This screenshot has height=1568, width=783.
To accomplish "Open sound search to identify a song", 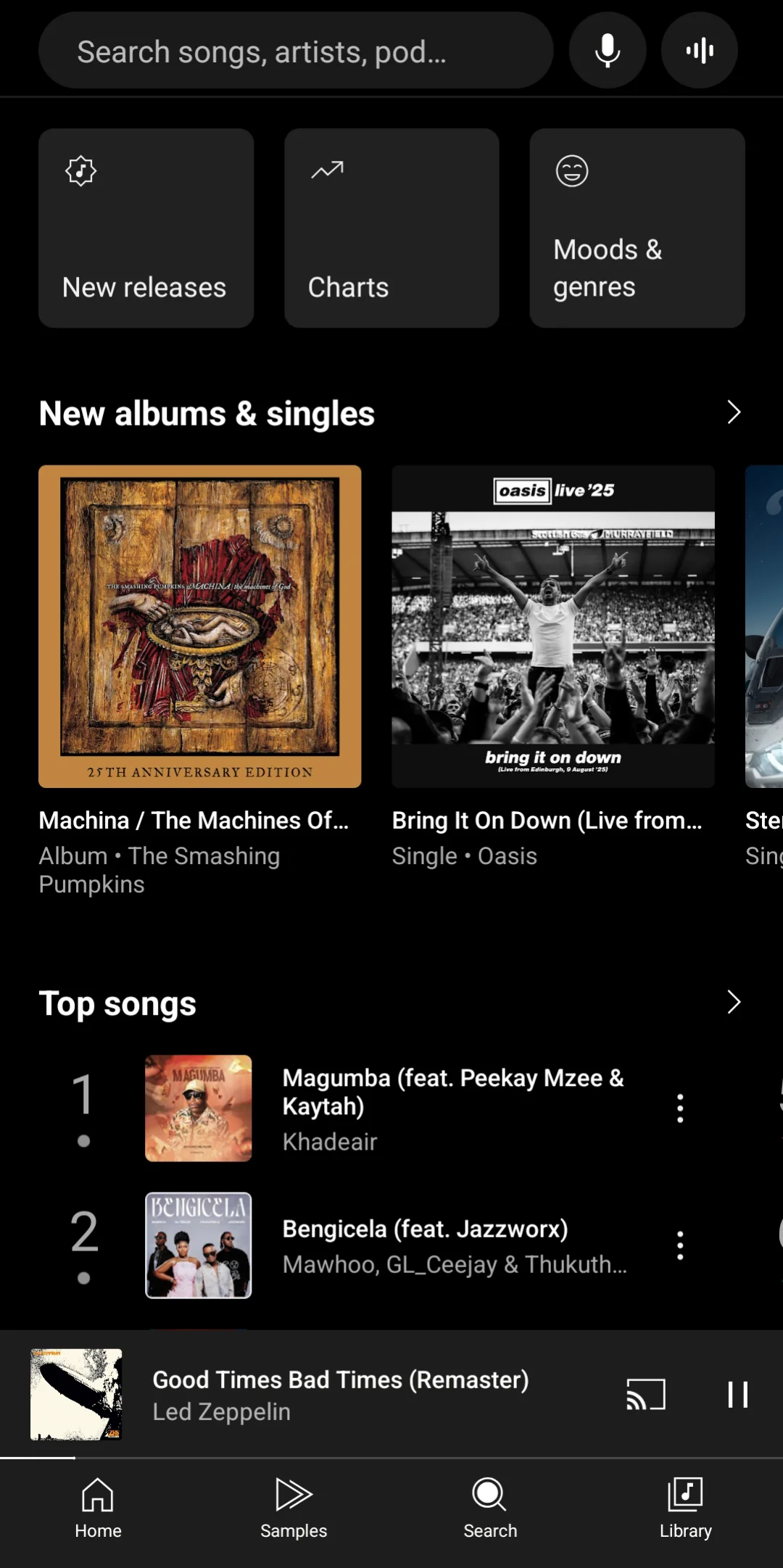I will pyautogui.click(x=700, y=51).
